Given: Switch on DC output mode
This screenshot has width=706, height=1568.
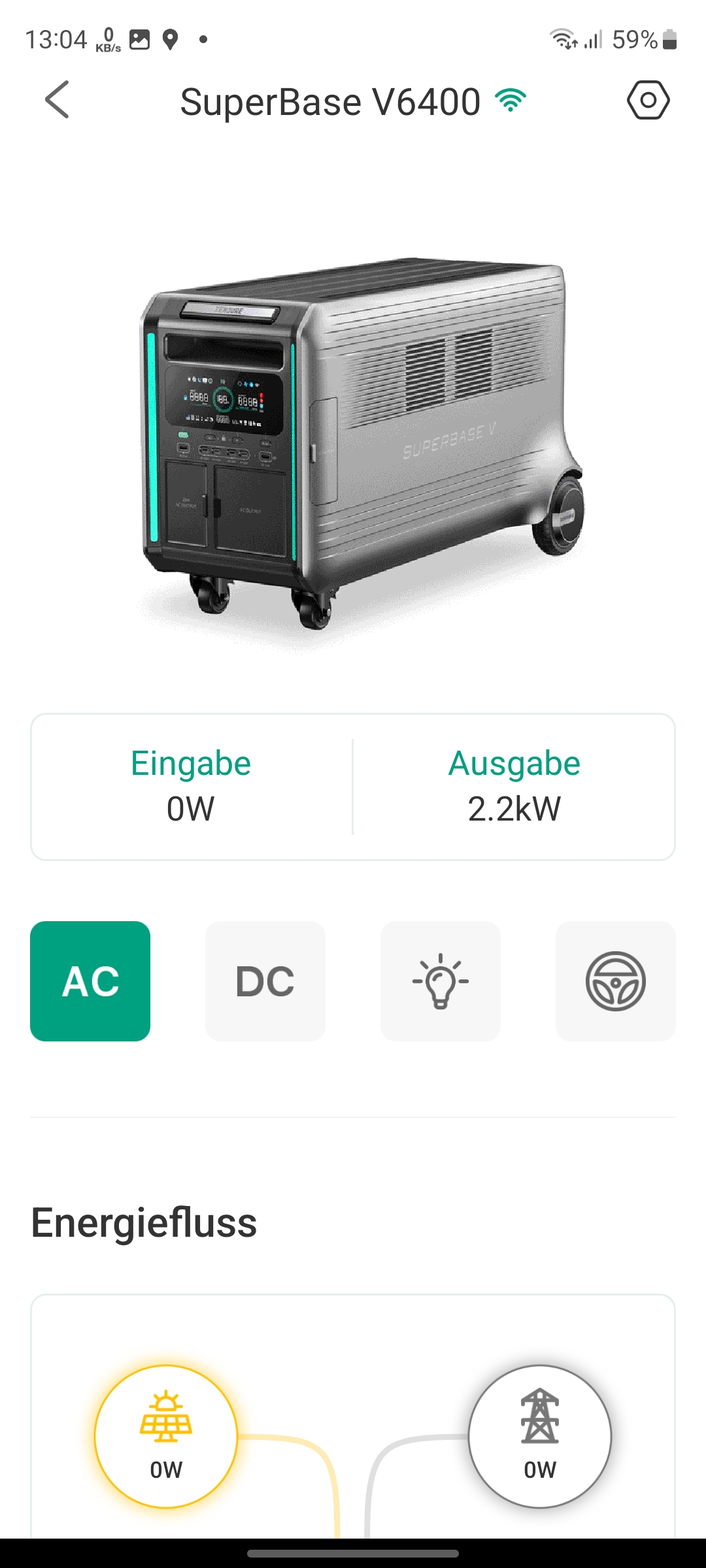Looking at the screenshot, I should click(265, 979).
